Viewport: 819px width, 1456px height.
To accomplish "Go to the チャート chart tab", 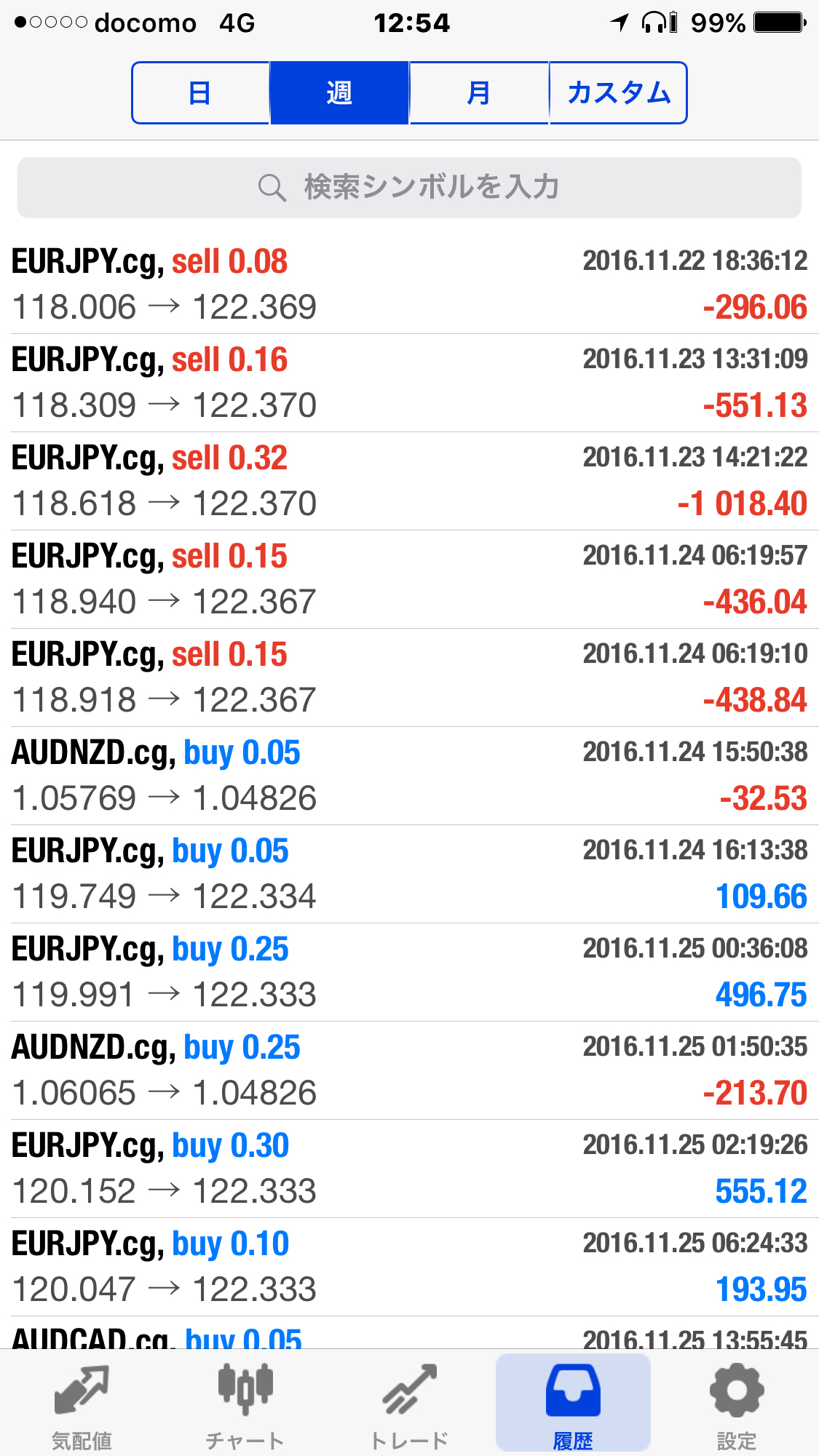I will (245, 1404).
